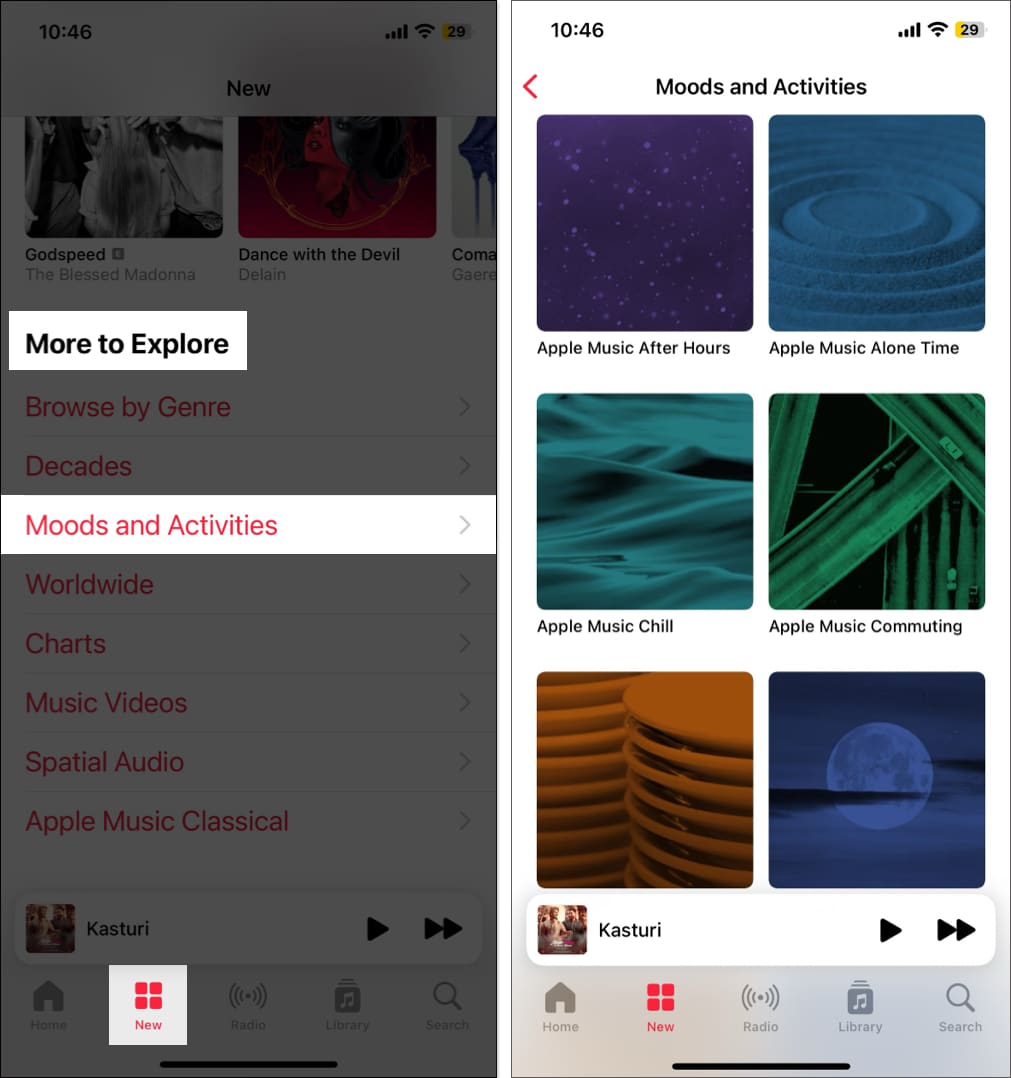The image size is (1011, 1078).
Task: Open the Radio tab icon
Action: 248,1005
